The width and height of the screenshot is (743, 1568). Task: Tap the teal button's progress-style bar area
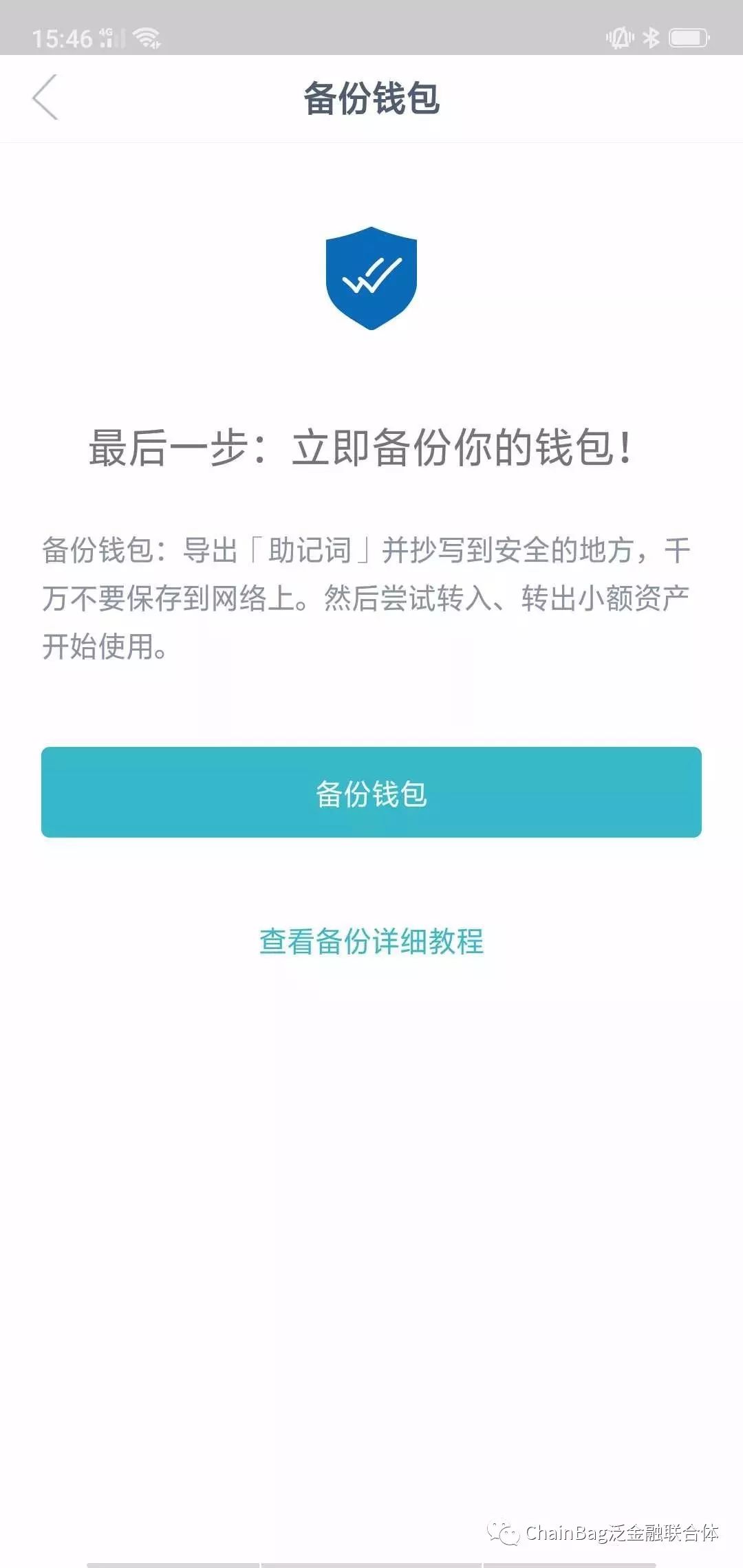371,792
